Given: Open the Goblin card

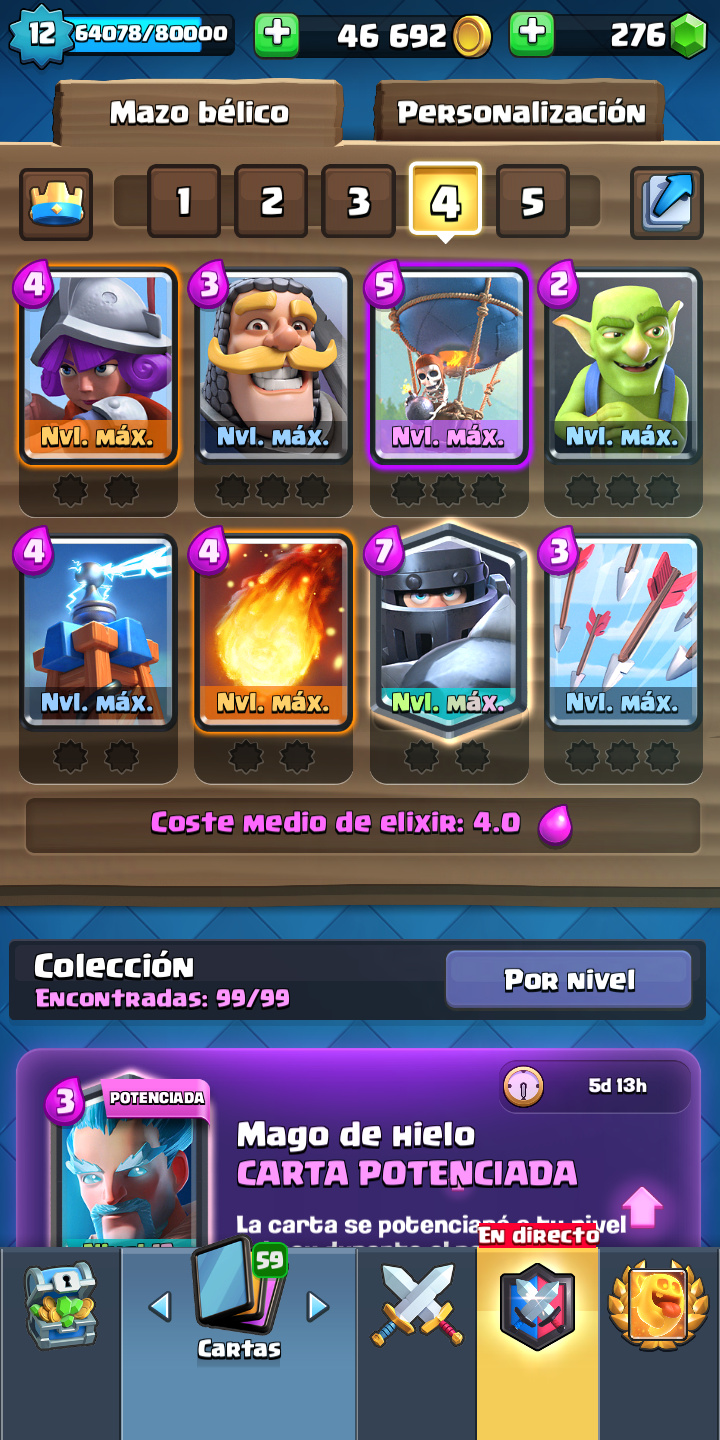Looking at the screenshot, I should pyautogui.click(x=623, y=365).
